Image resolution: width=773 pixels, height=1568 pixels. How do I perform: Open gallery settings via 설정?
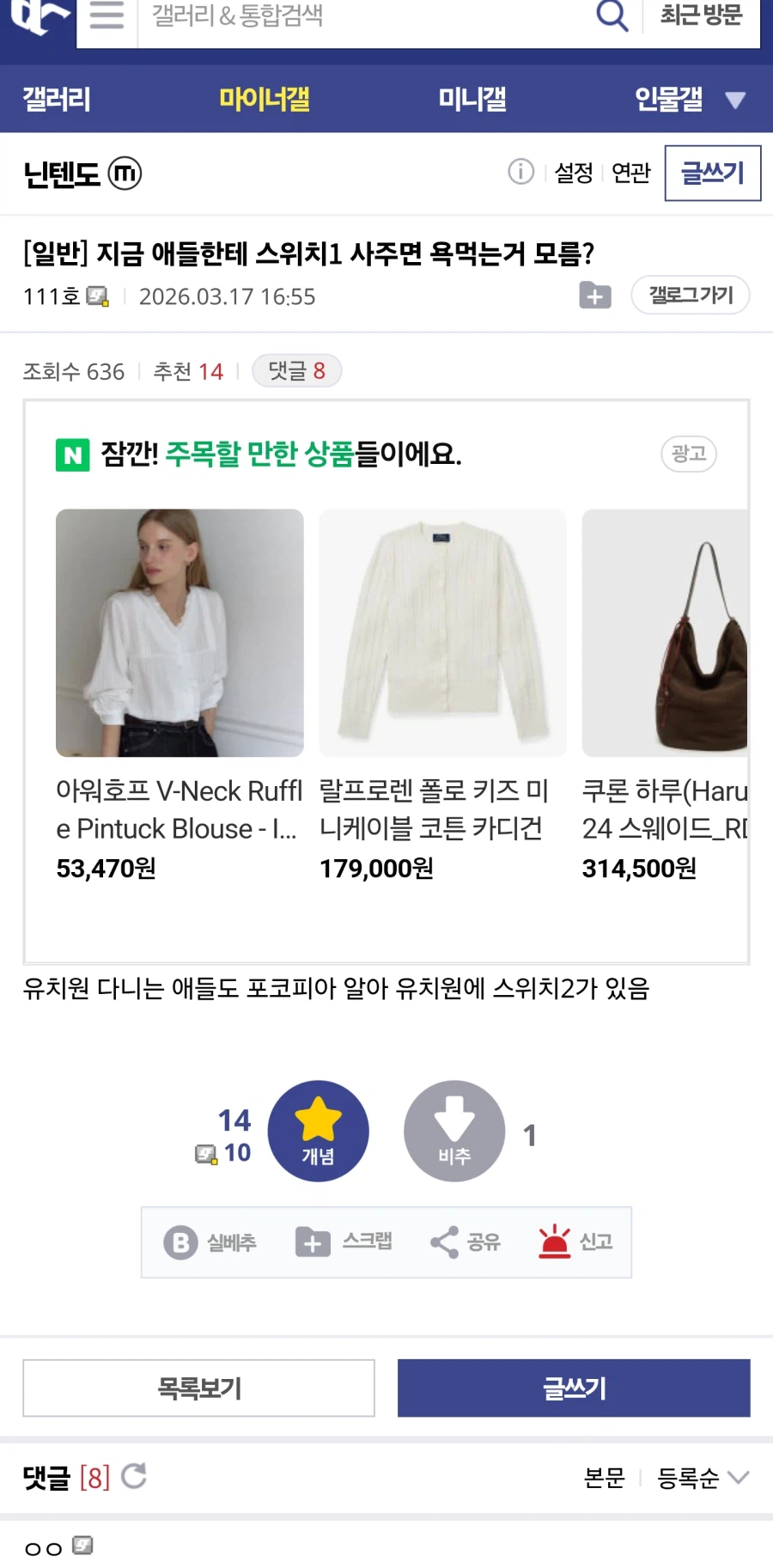(x=572, y=172)
